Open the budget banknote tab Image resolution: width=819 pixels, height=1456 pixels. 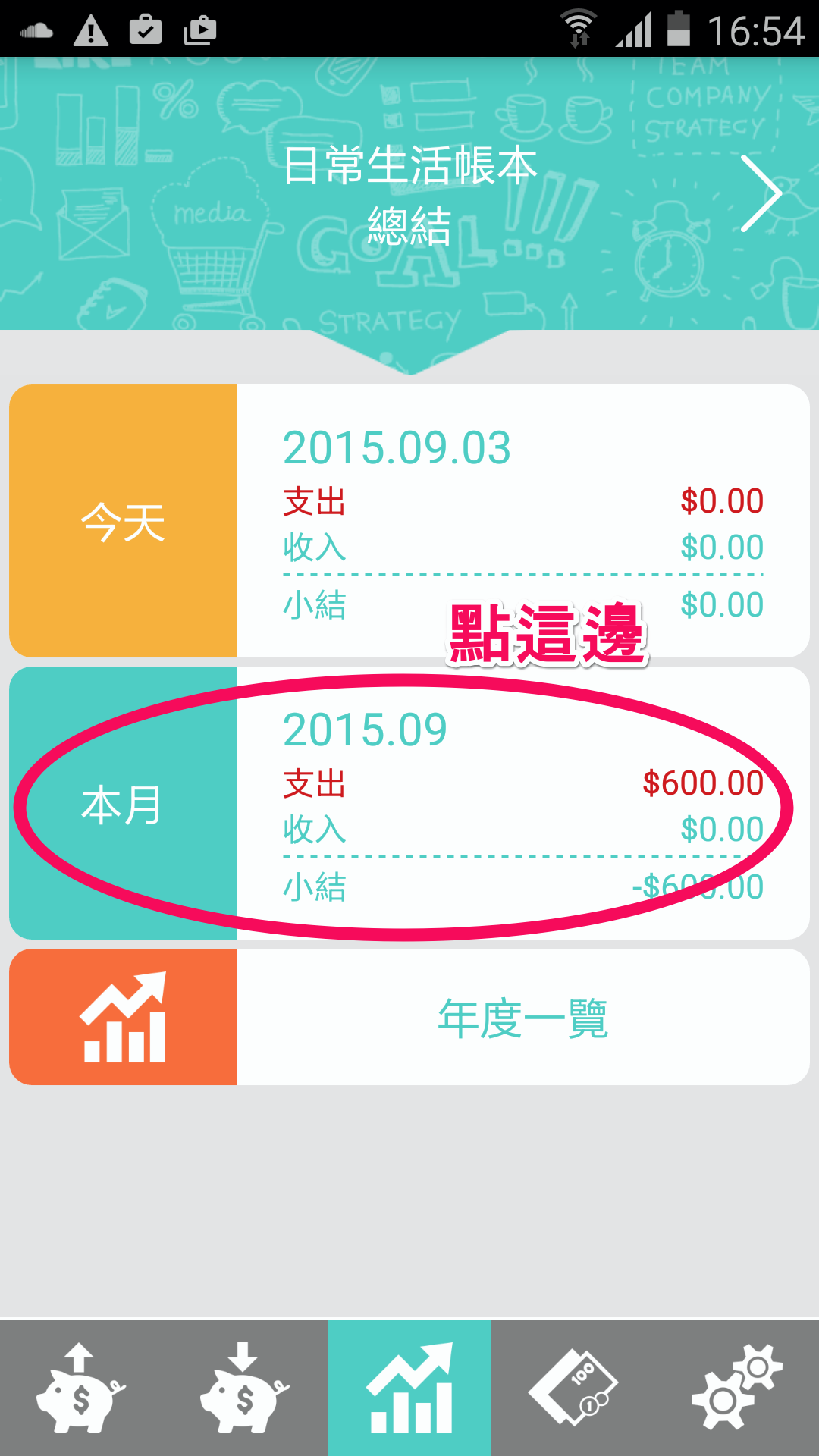click(573, 1388)
